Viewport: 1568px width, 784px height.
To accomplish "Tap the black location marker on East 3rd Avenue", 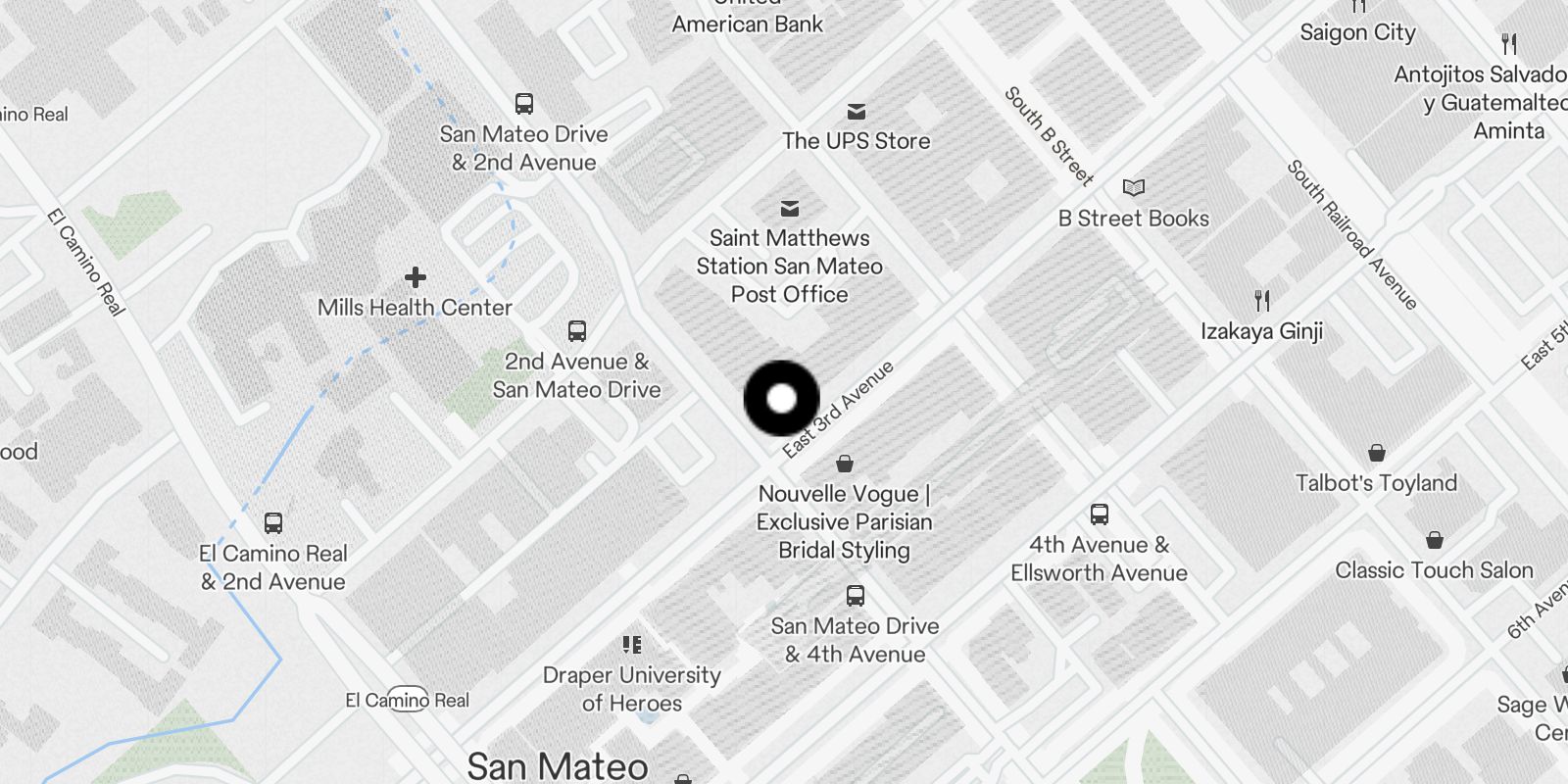I will (x=781, y=398).
